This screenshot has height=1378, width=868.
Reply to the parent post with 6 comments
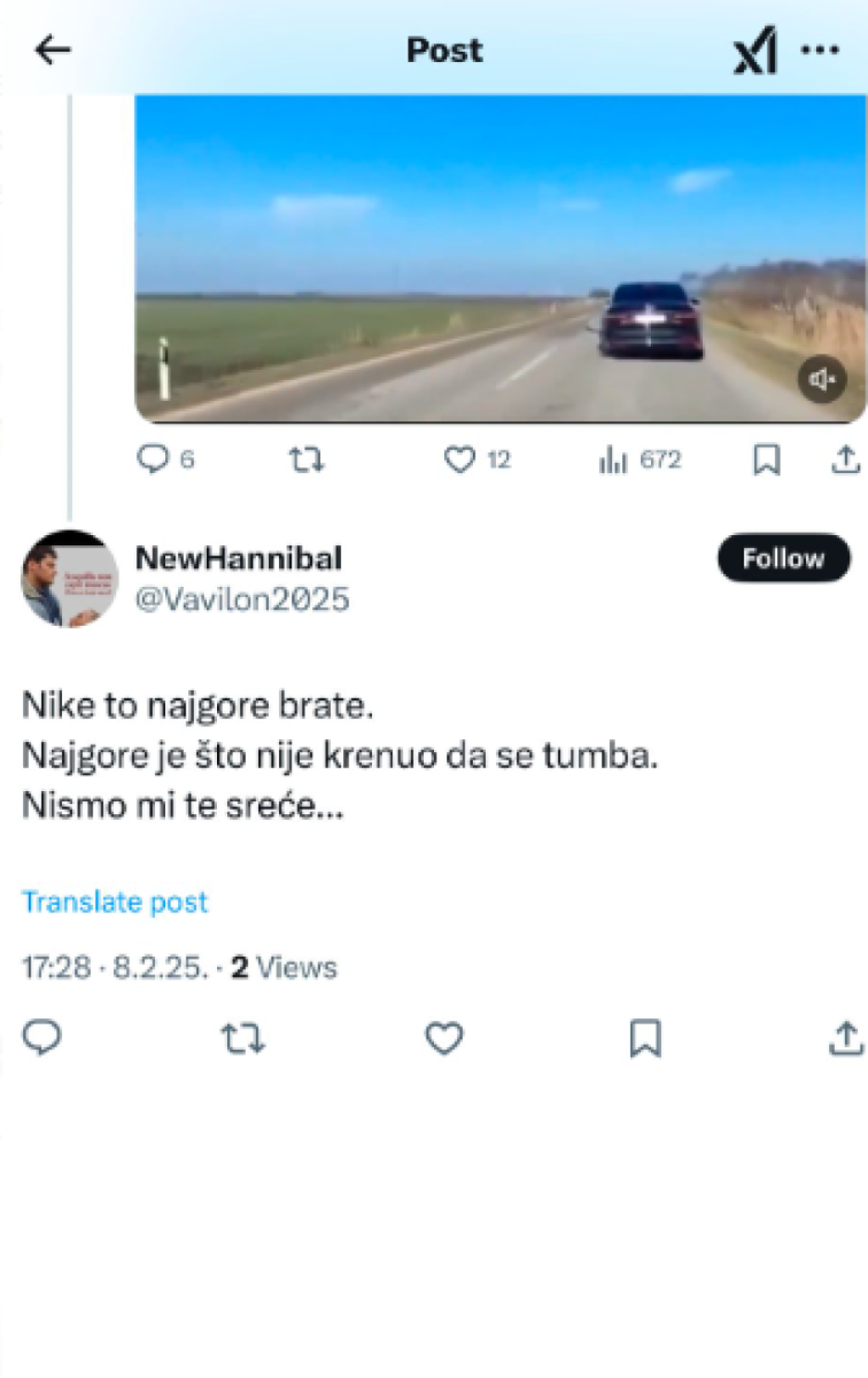tap(154, 460)
